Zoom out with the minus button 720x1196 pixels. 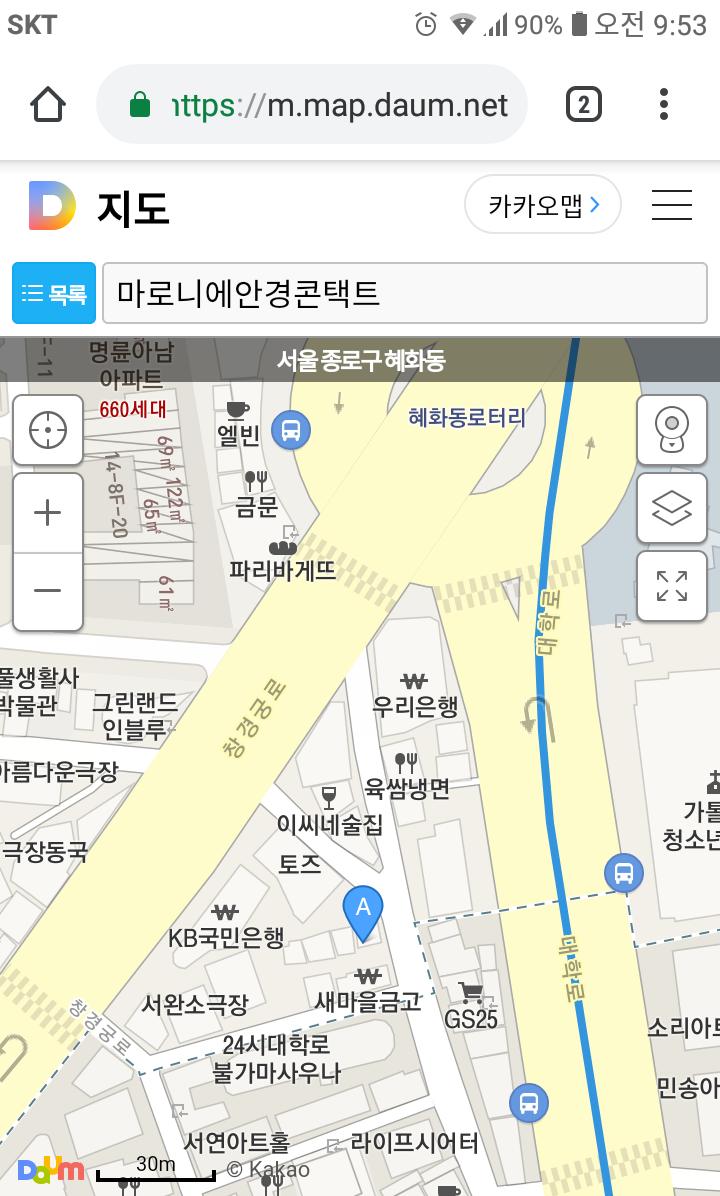47,591
